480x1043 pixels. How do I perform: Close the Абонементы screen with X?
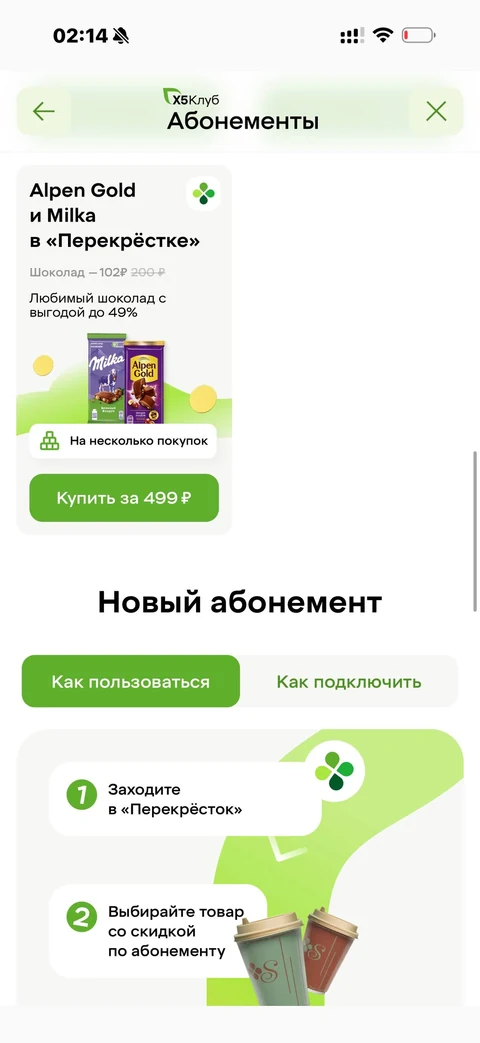pyautogui.click(x=436, y=111)
